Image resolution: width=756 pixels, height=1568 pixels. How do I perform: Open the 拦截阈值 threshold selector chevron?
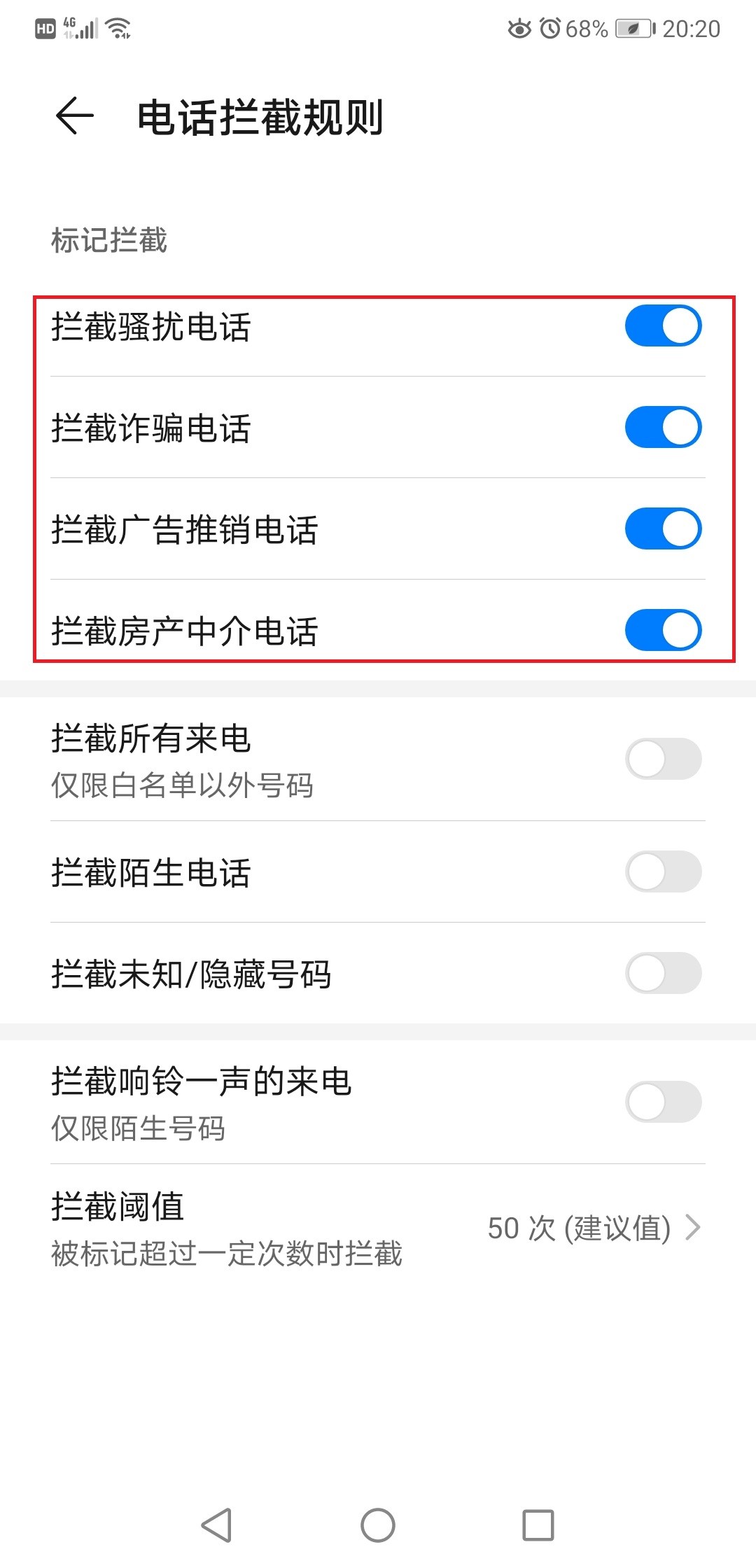pos(694,1226)
